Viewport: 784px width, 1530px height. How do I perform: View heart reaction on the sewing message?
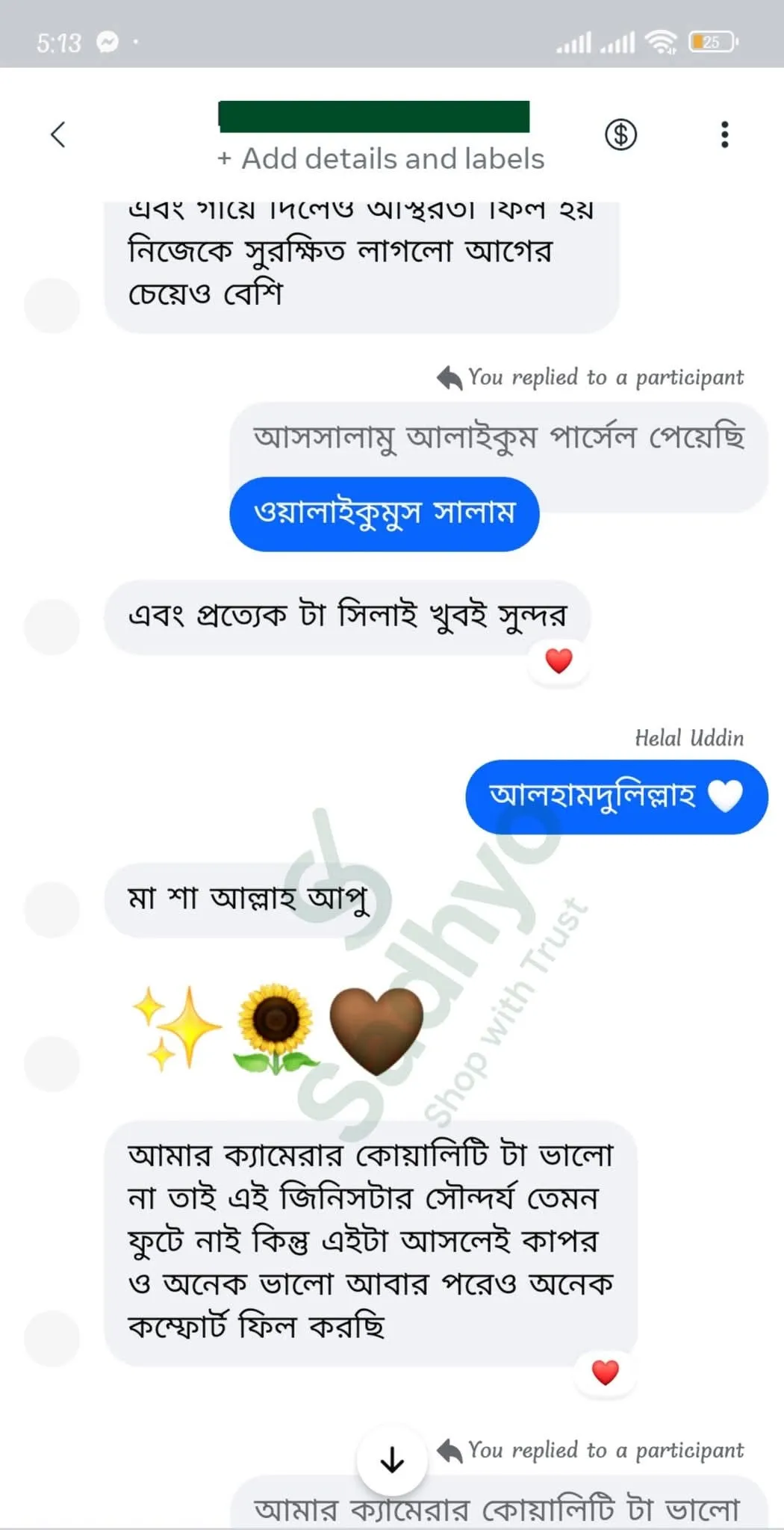pyautogui.click(x=559, y=661)
